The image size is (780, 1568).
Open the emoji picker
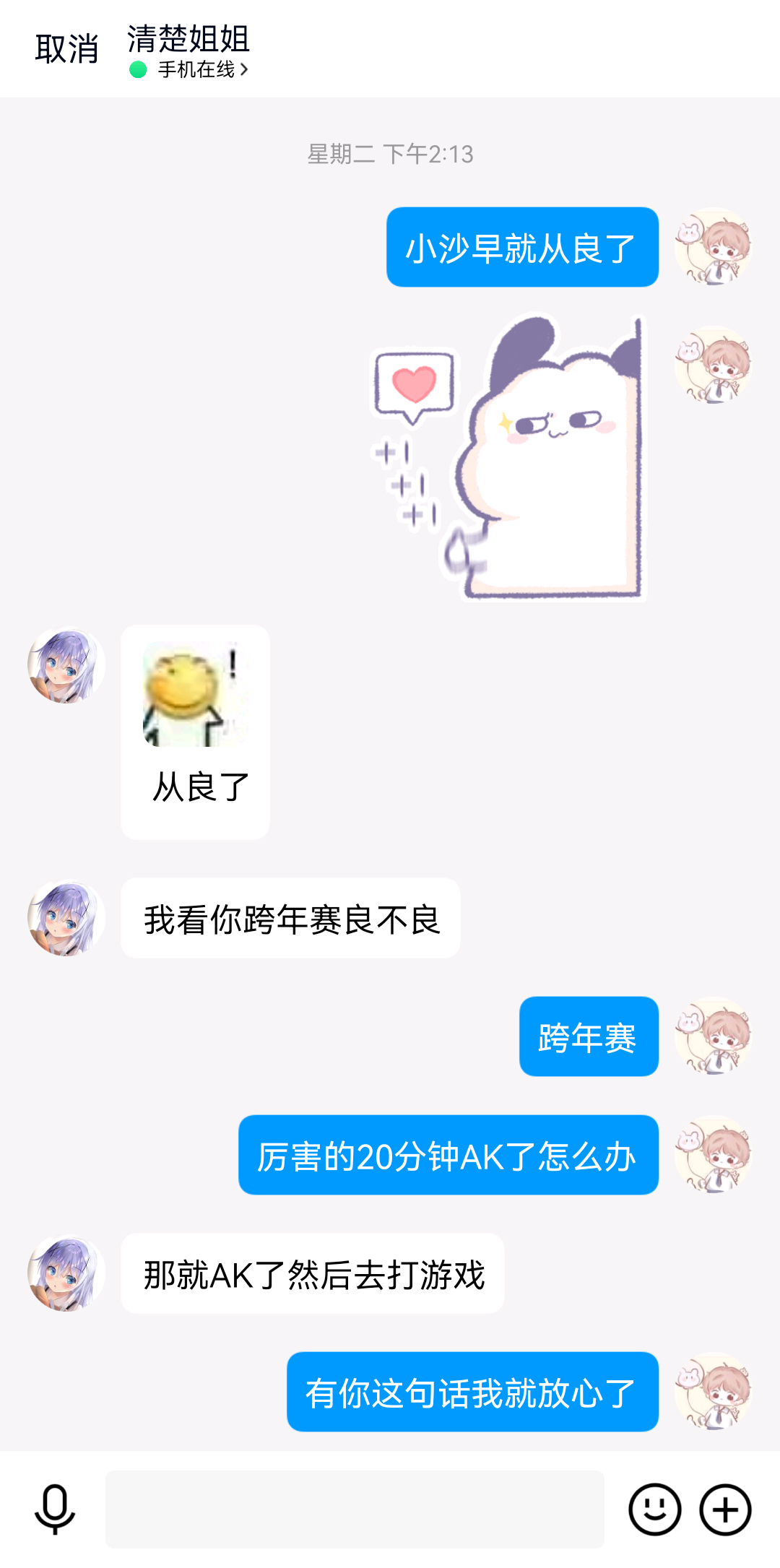click(x=654, y=1509)
